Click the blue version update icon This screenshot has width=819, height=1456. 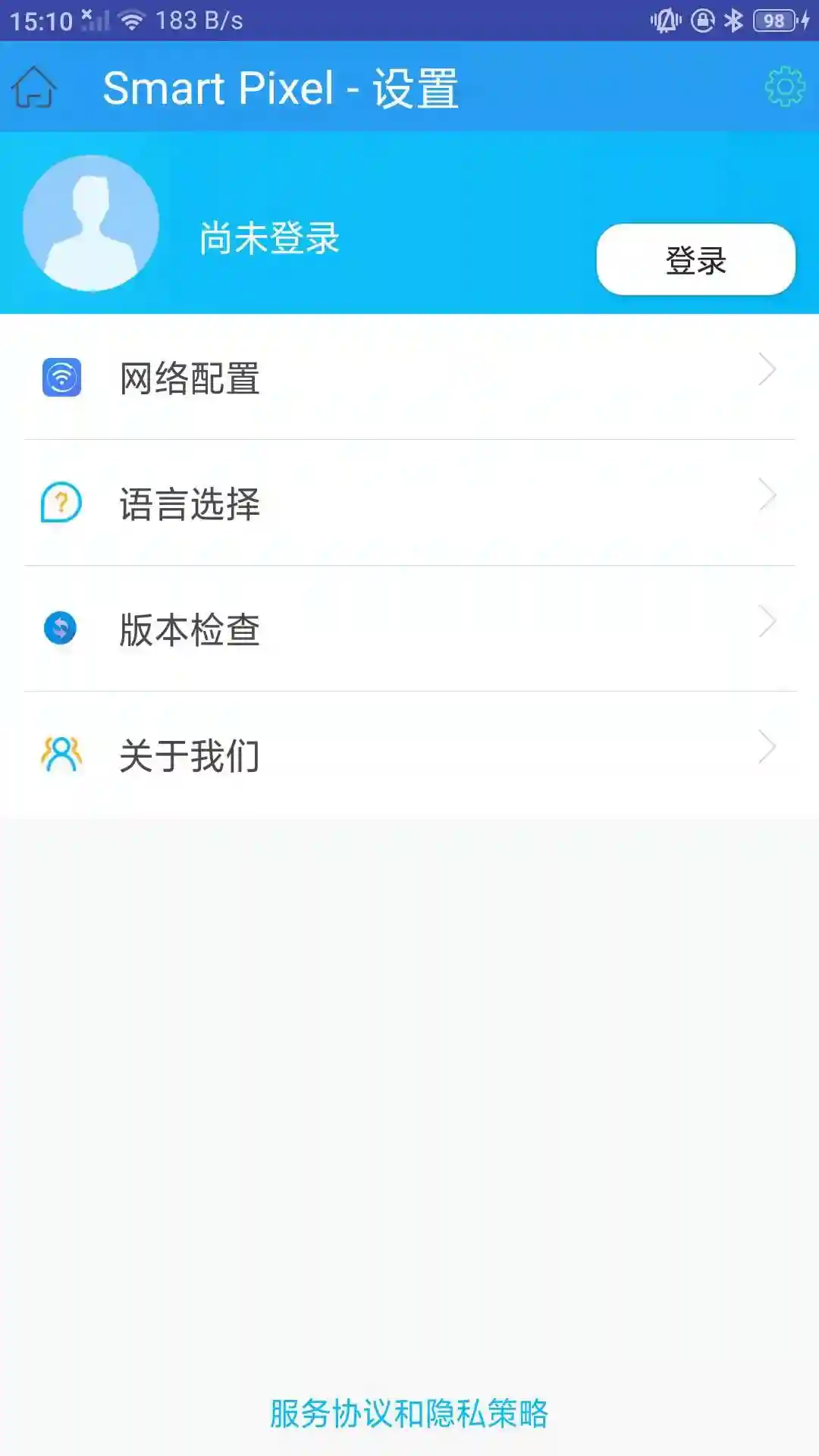click(x=60, y=627)
